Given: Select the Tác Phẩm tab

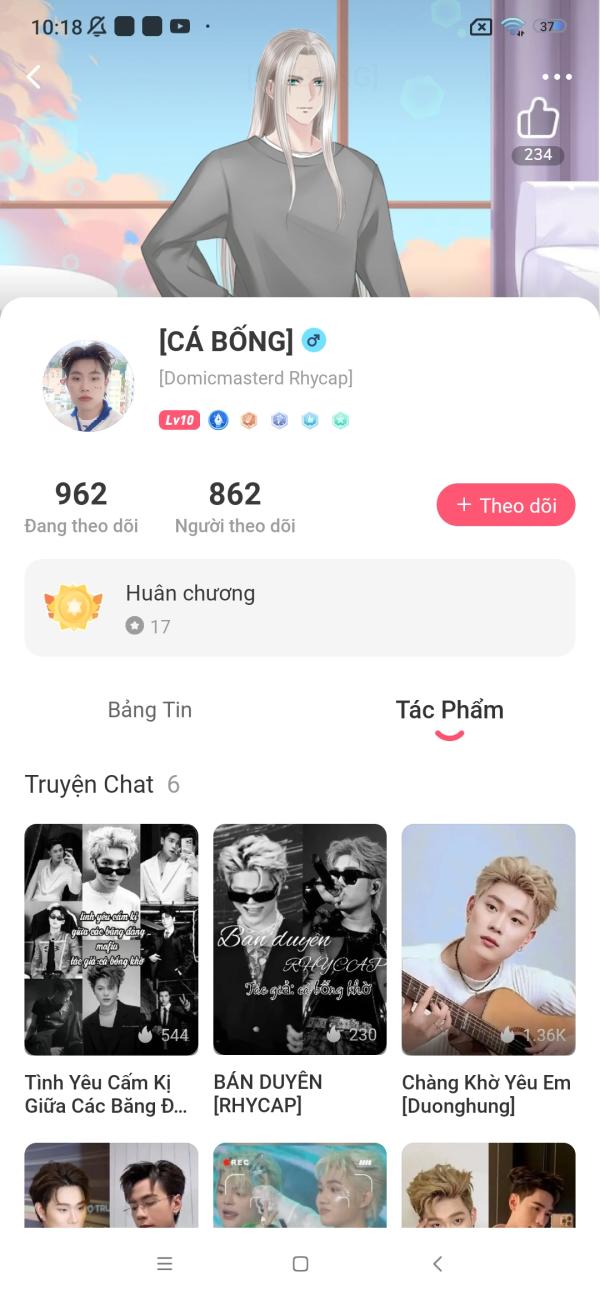Looking at the screenshot, I should (450, 710).
